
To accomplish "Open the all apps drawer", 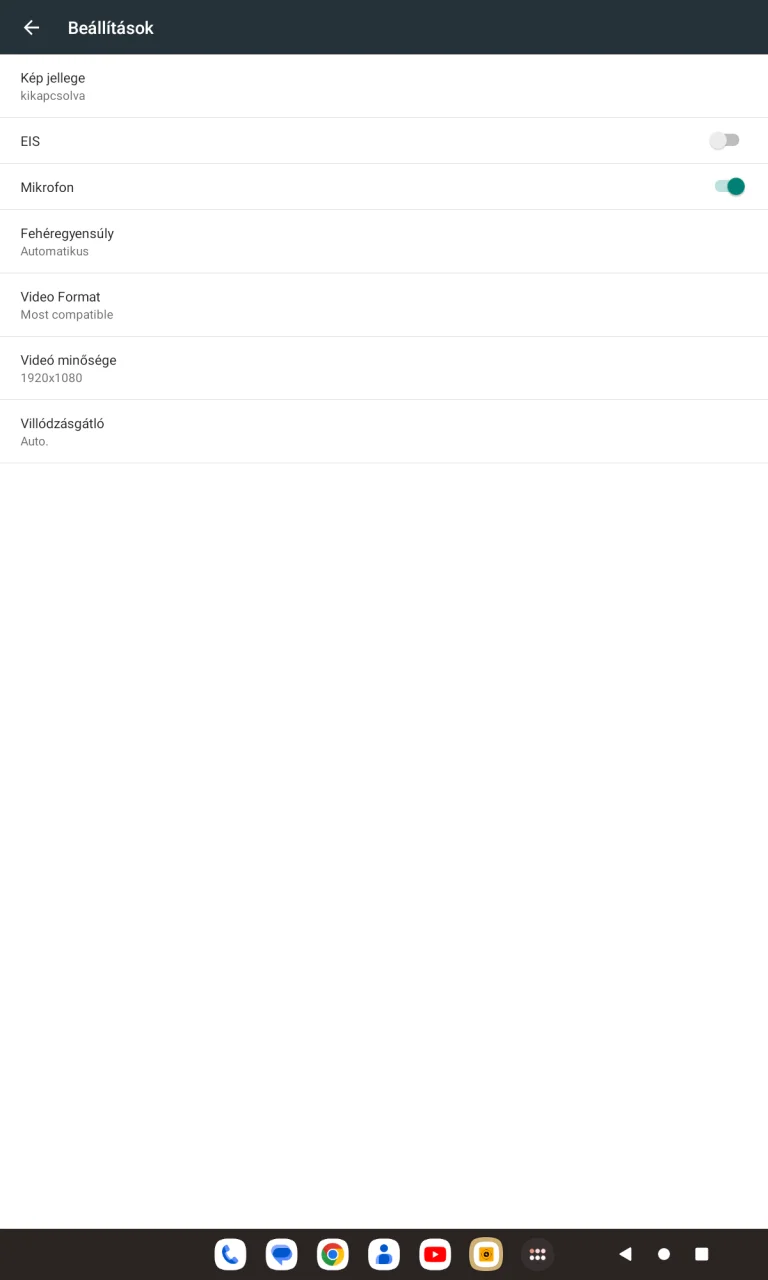I will coord(537,1254).
